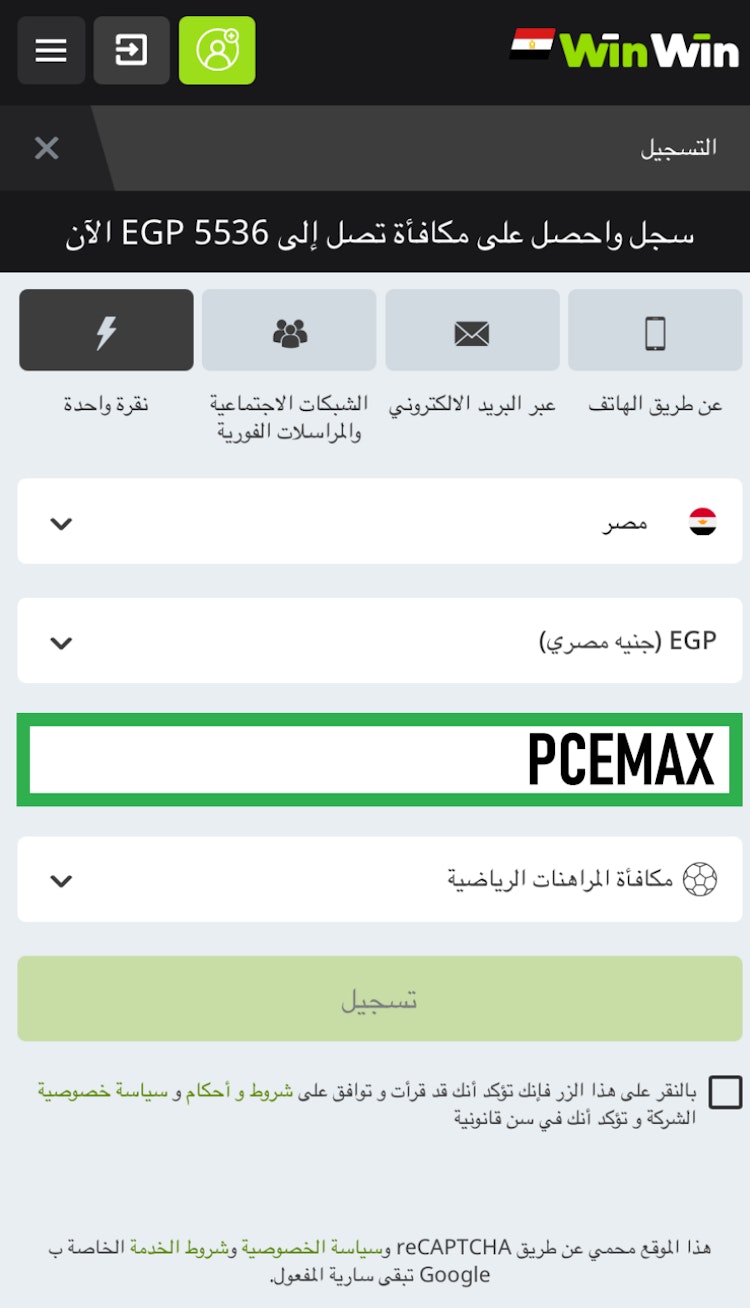Choose registration via email

point(472,331)
